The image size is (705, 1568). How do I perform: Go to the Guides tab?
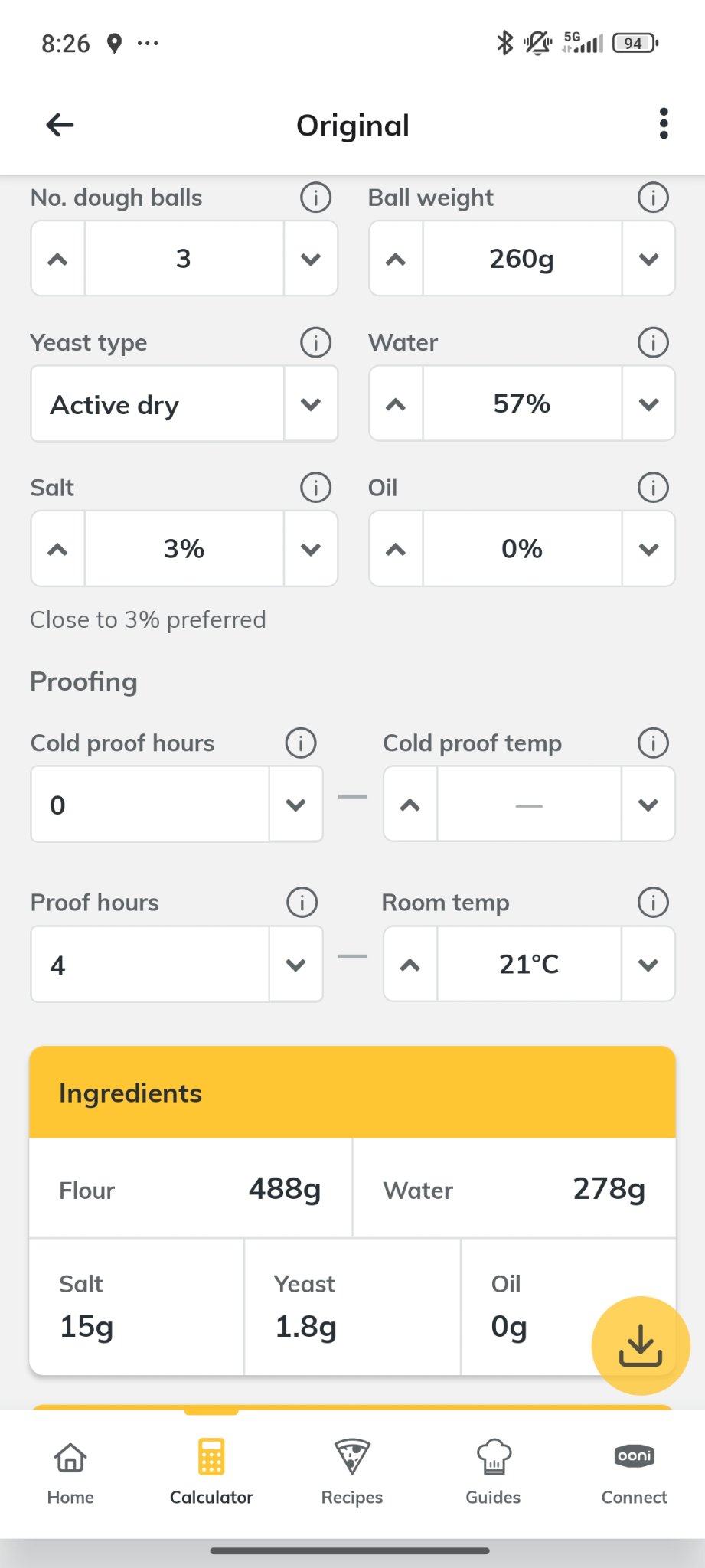pyautogui.click(x=493, y=1472)
